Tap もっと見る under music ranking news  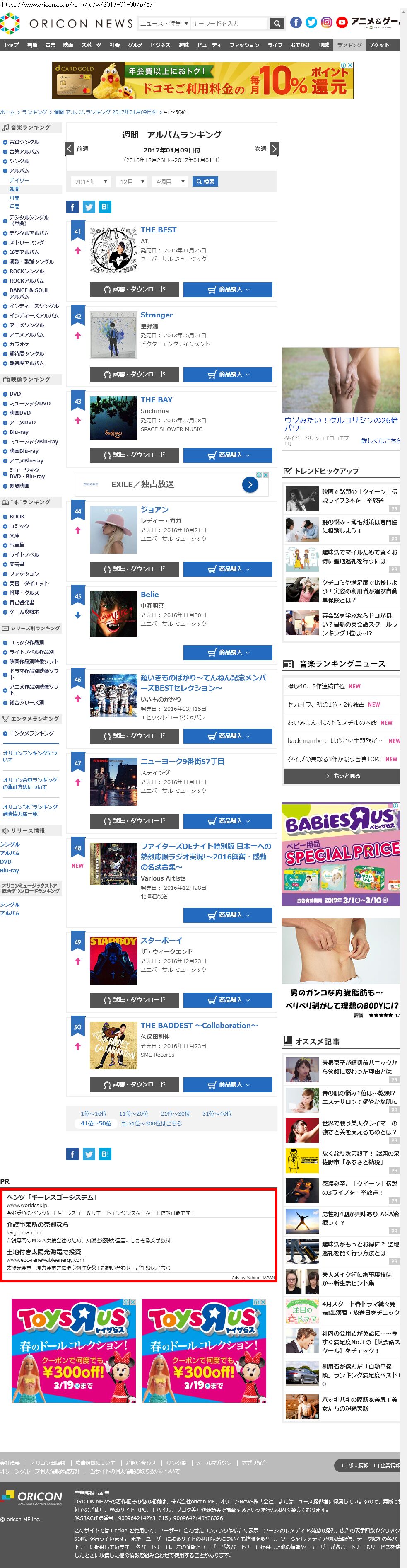341,775
